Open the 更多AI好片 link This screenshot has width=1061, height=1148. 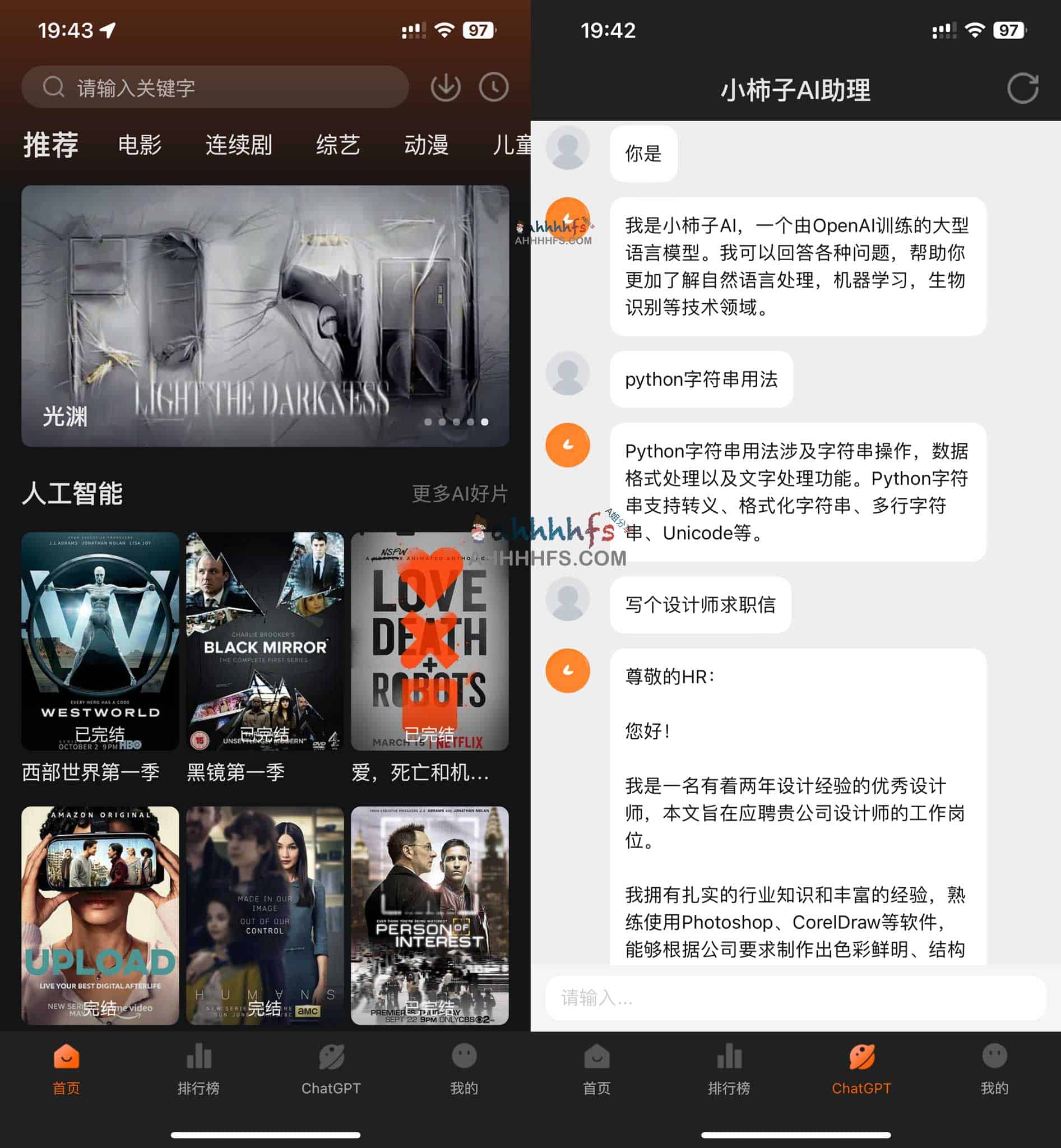pos(459,493)
